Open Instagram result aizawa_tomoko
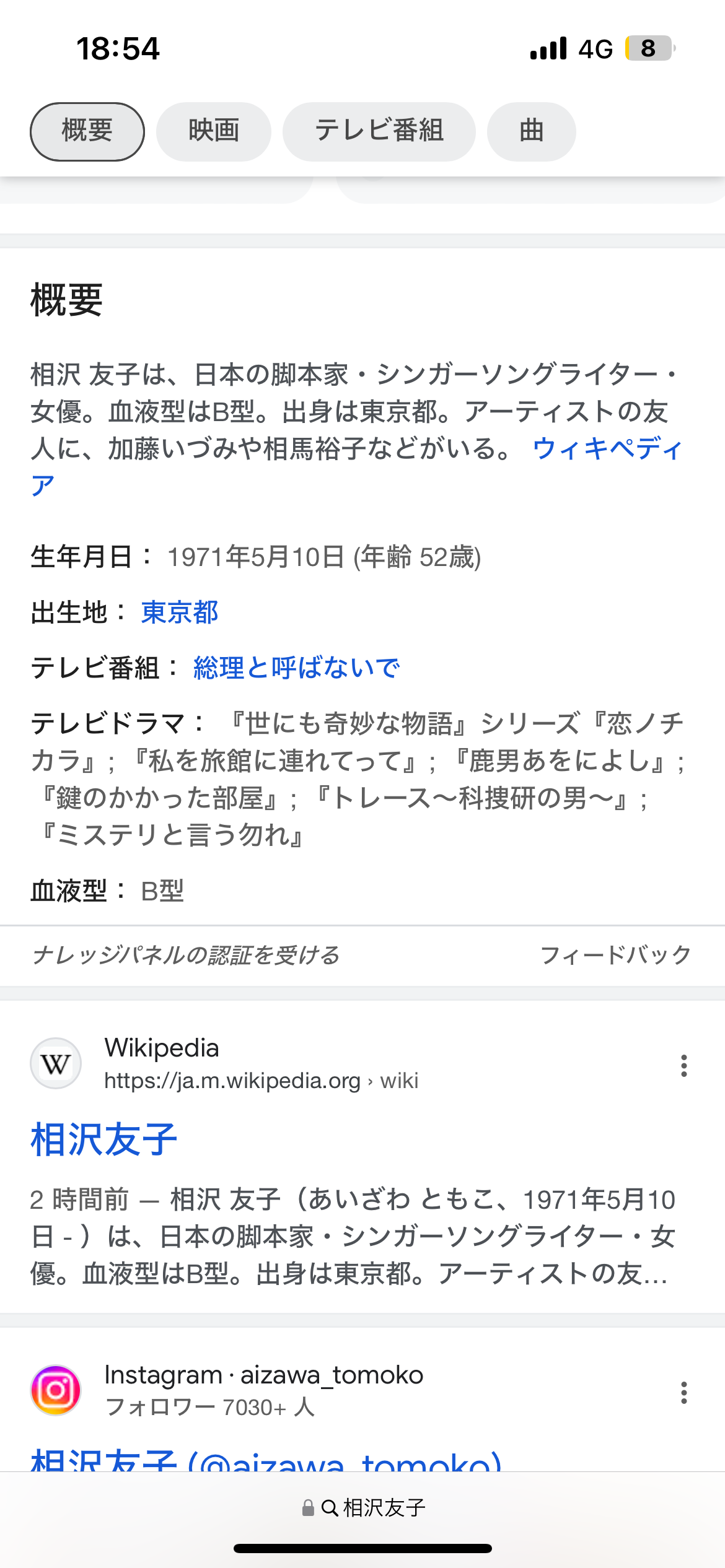This screenshot has height=1568, width=725. pyautogui.click(x=266, y=1461)
